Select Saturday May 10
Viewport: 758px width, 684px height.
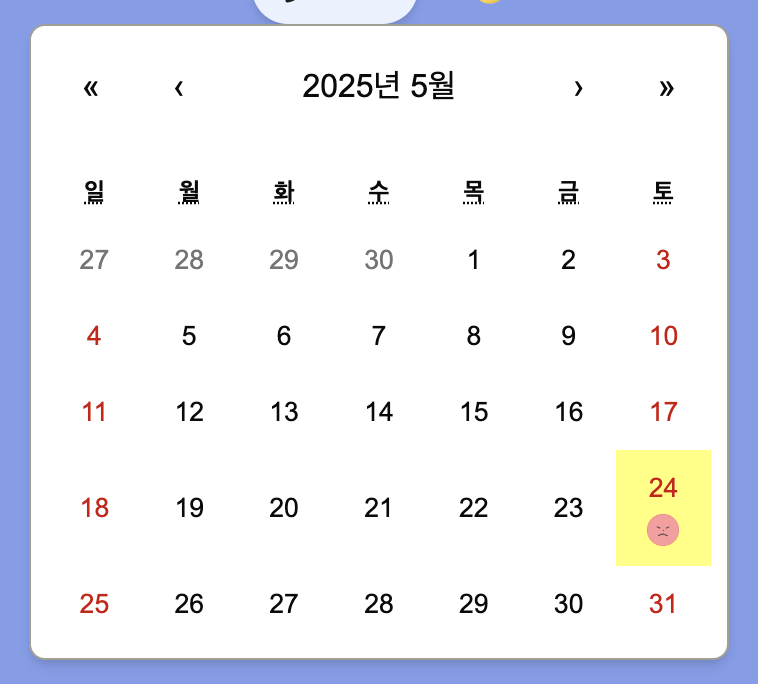point(663,336)
